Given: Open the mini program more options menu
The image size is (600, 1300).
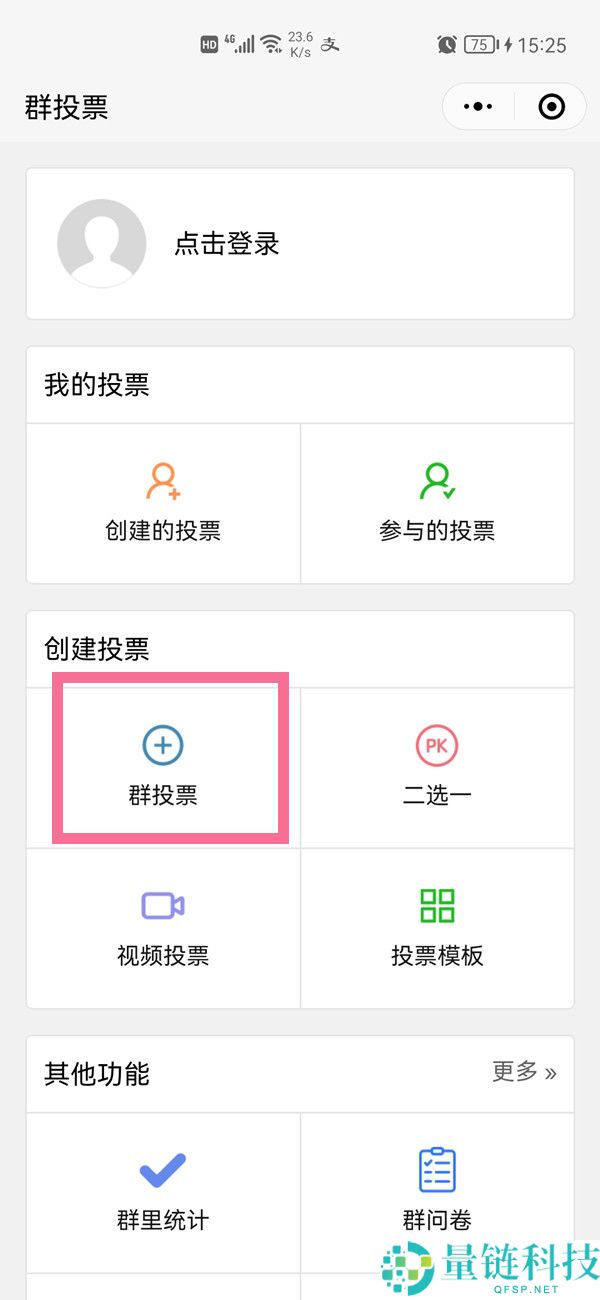Looking at the screenshot, I should tap(480, 107).
